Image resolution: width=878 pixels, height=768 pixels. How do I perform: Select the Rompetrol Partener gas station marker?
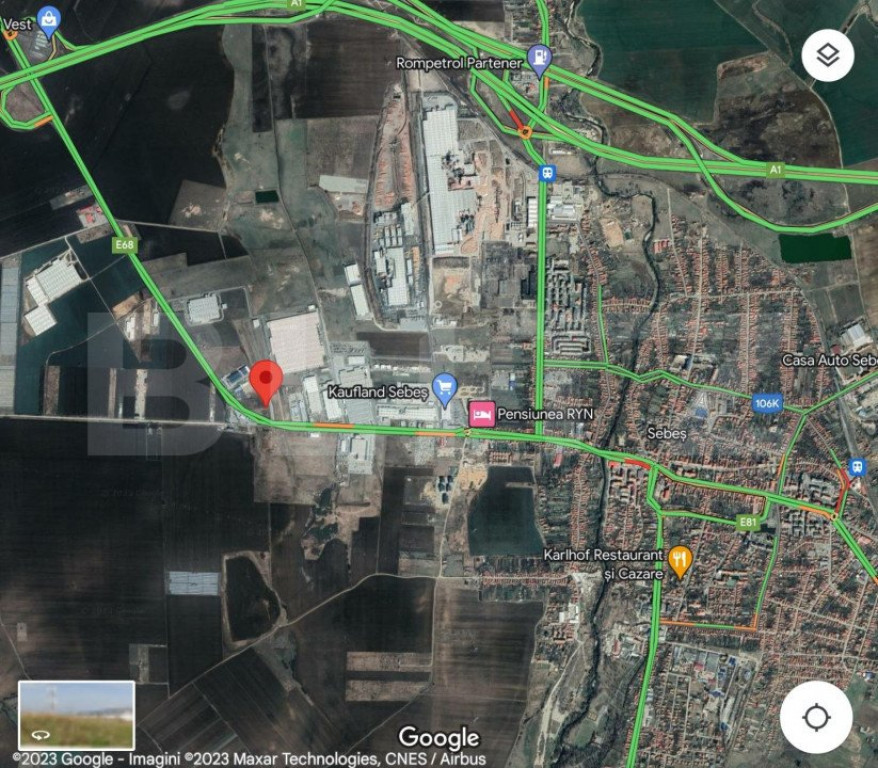(539, 61)
